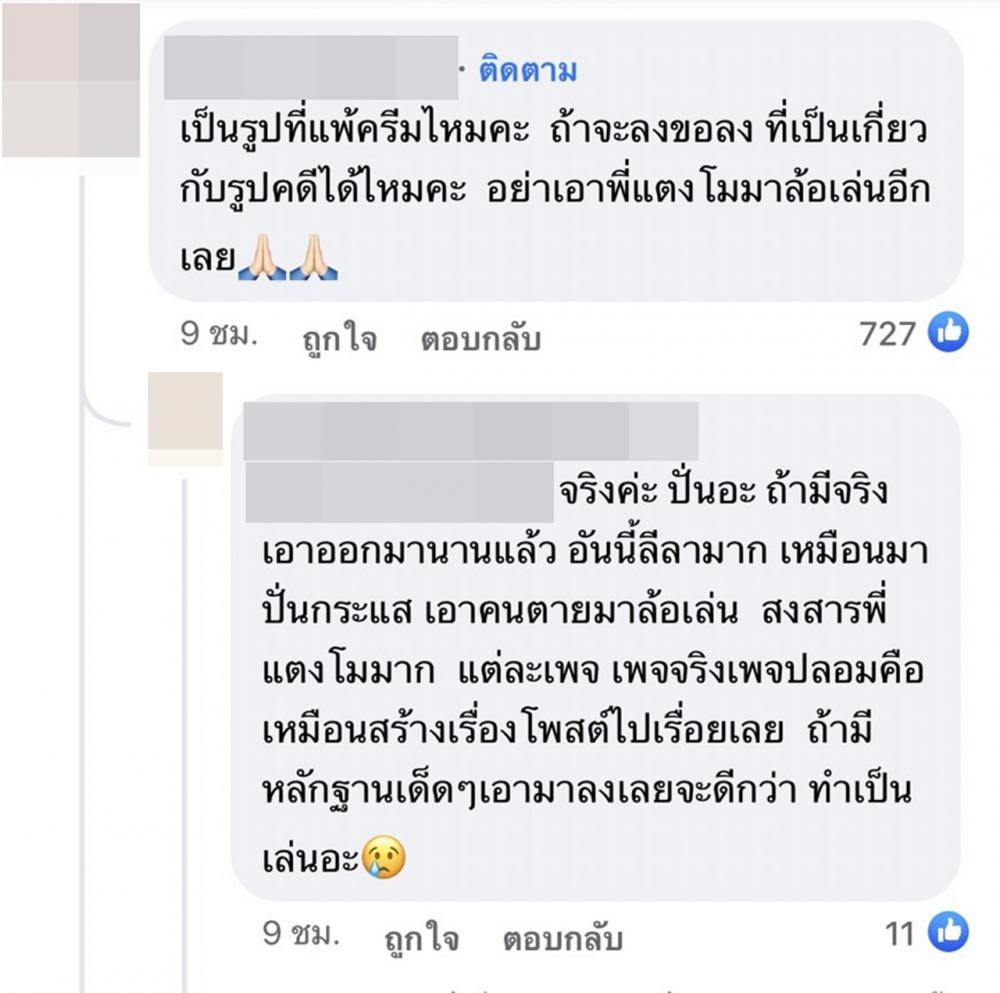View the 11 reactions on the reply

(x=926, y=934)
